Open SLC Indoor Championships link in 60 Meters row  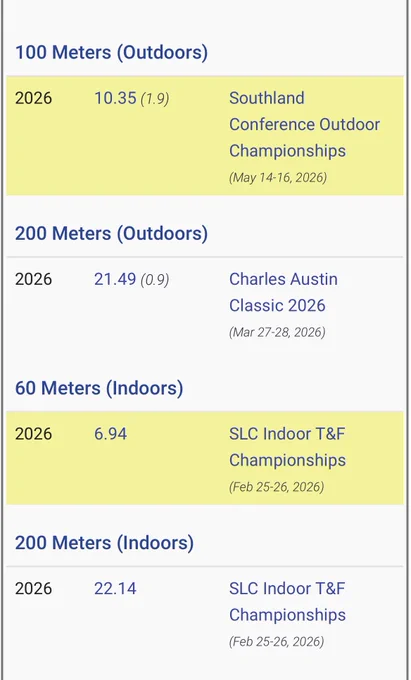point(287,447)
